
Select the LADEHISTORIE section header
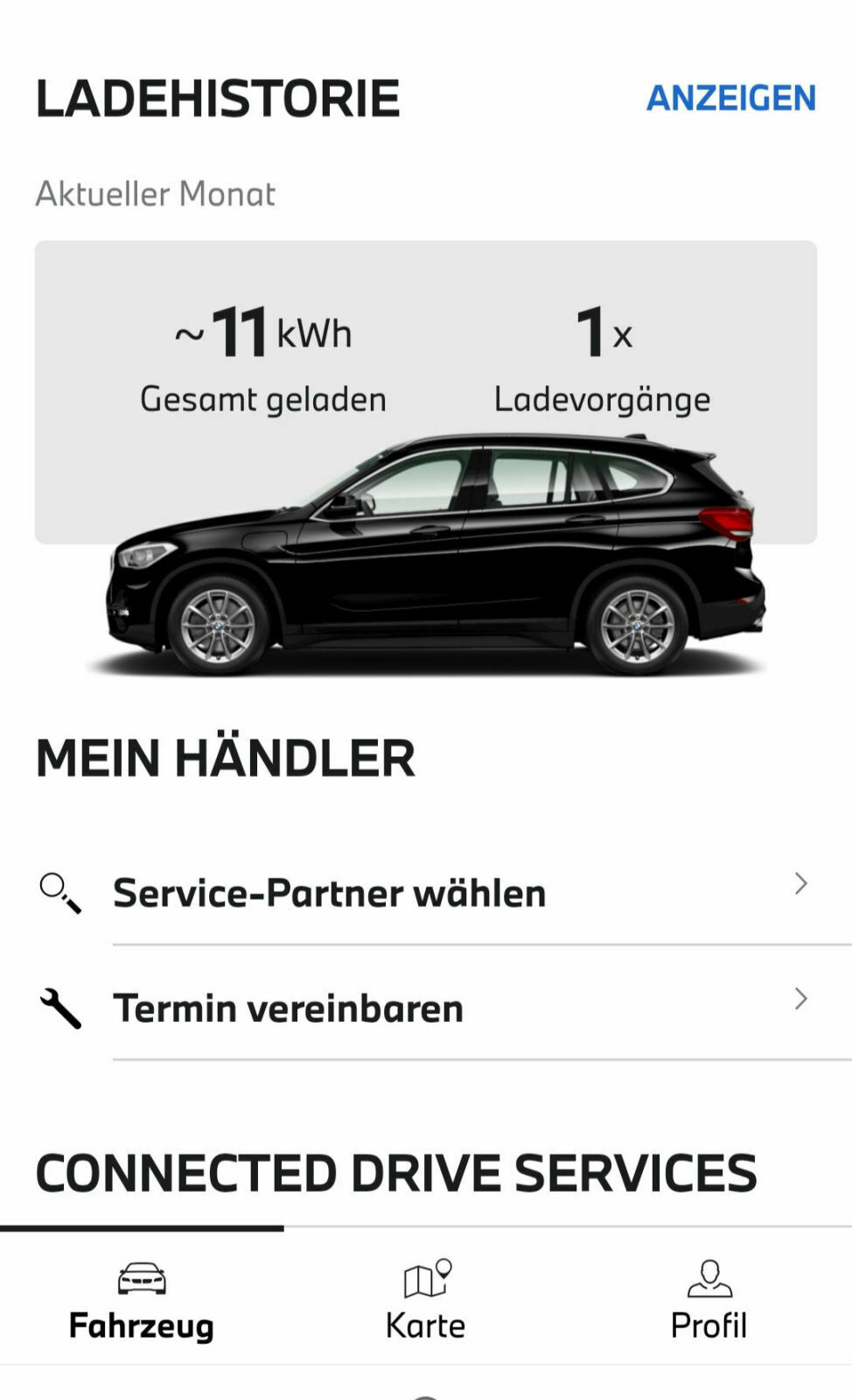pyautogui.click(x=216, y=98)
